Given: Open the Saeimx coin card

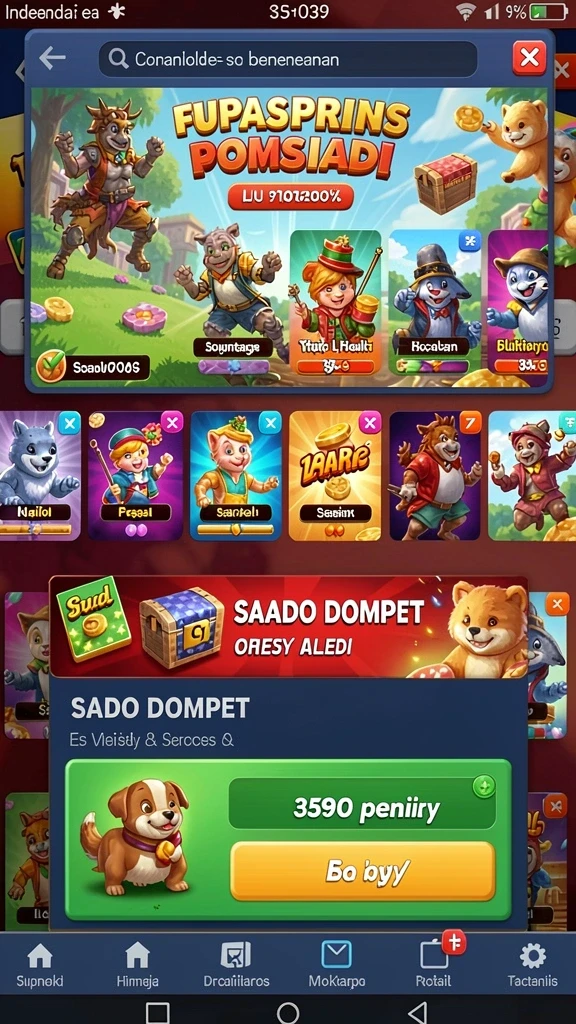Looking at the screenshot, I should [x=335, y=475].
